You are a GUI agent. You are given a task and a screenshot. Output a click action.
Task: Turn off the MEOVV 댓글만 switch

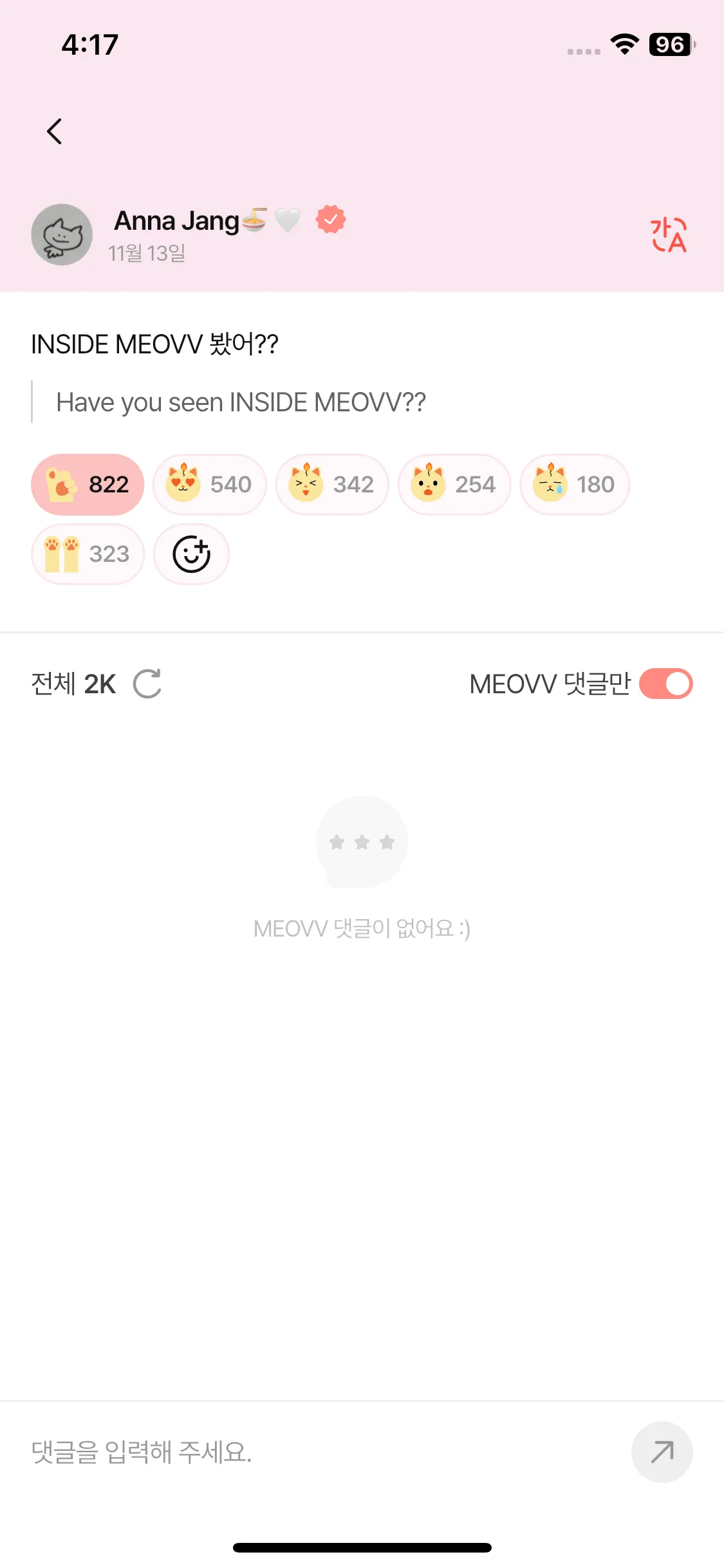[x=665, y=684]
